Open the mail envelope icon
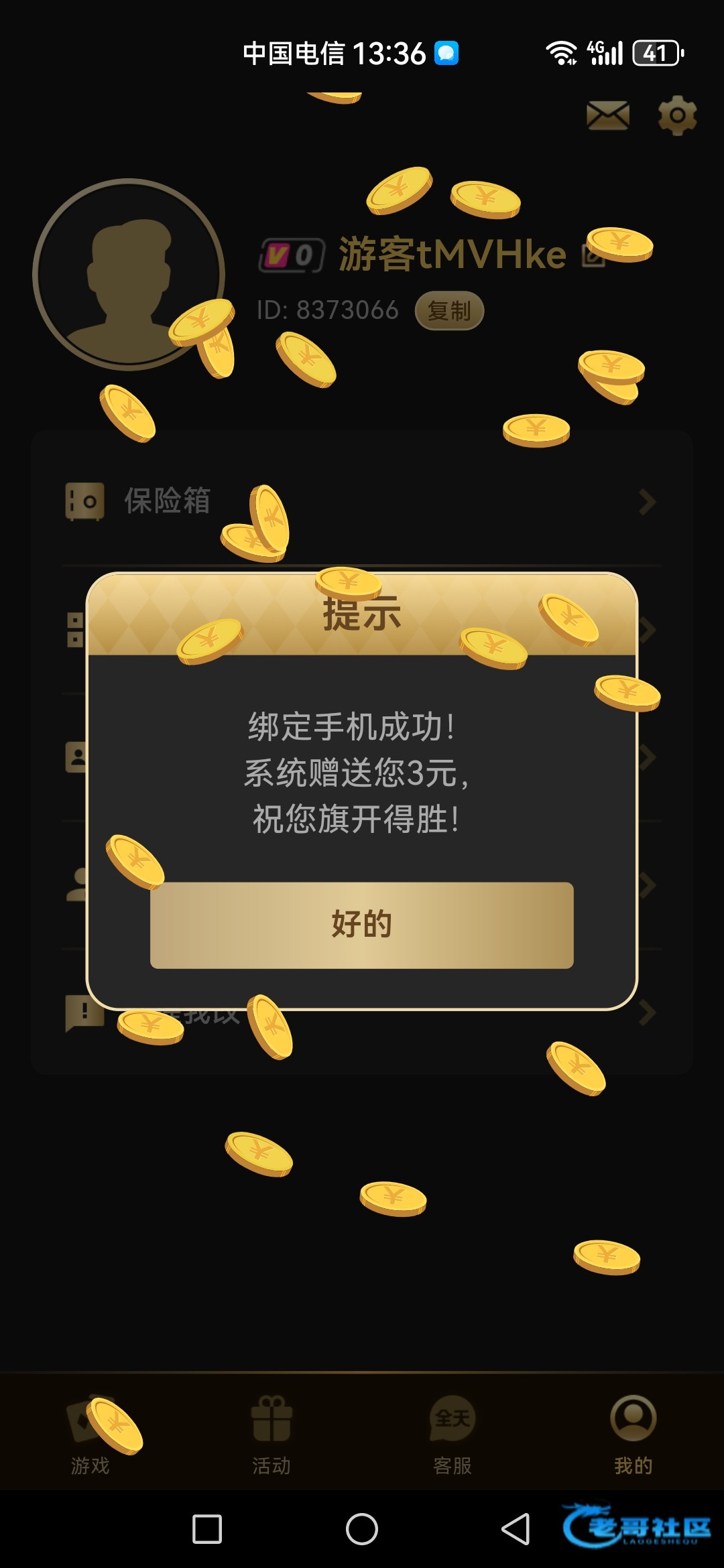Viewport: 724px width, 1568px height. coord(607,116)
